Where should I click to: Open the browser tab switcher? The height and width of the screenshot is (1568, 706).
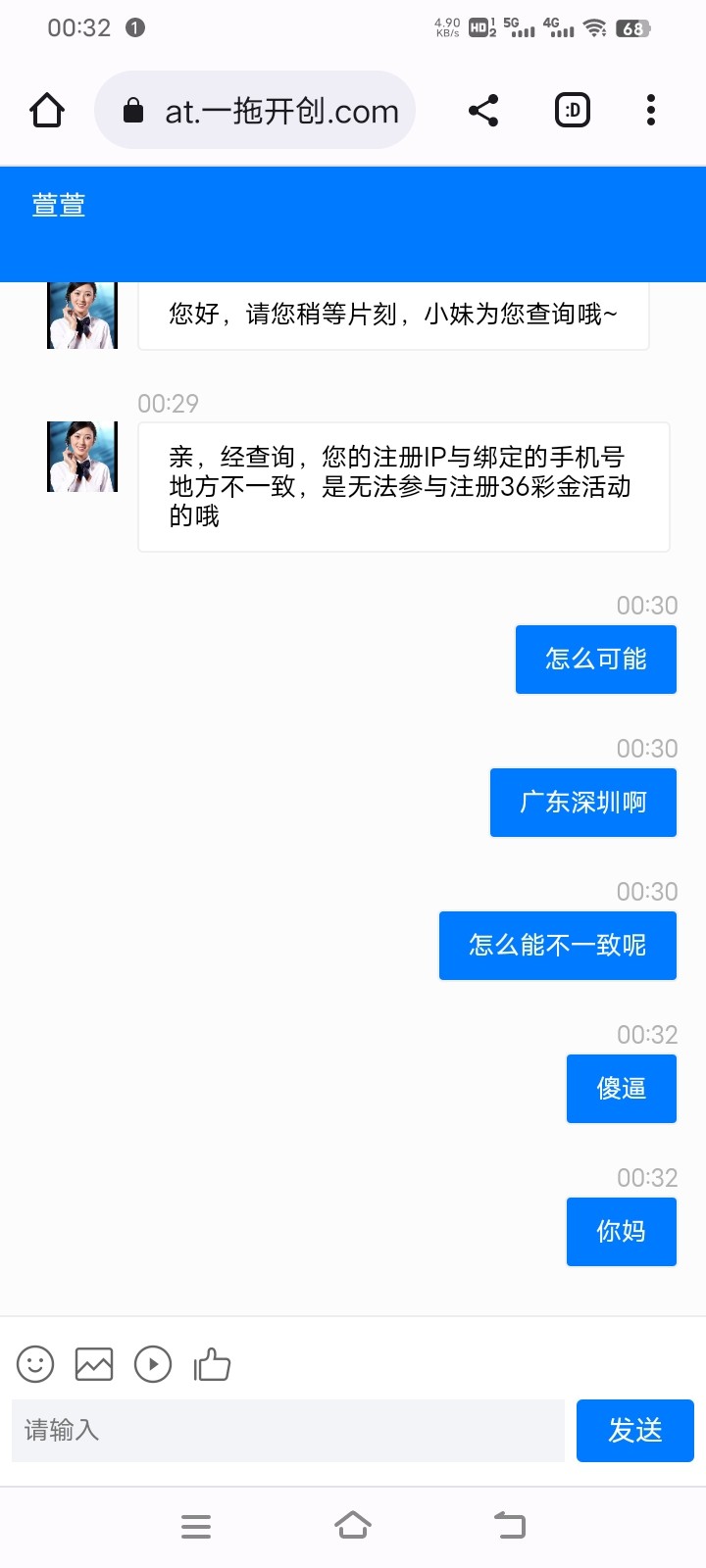click(x=573, y=111)
